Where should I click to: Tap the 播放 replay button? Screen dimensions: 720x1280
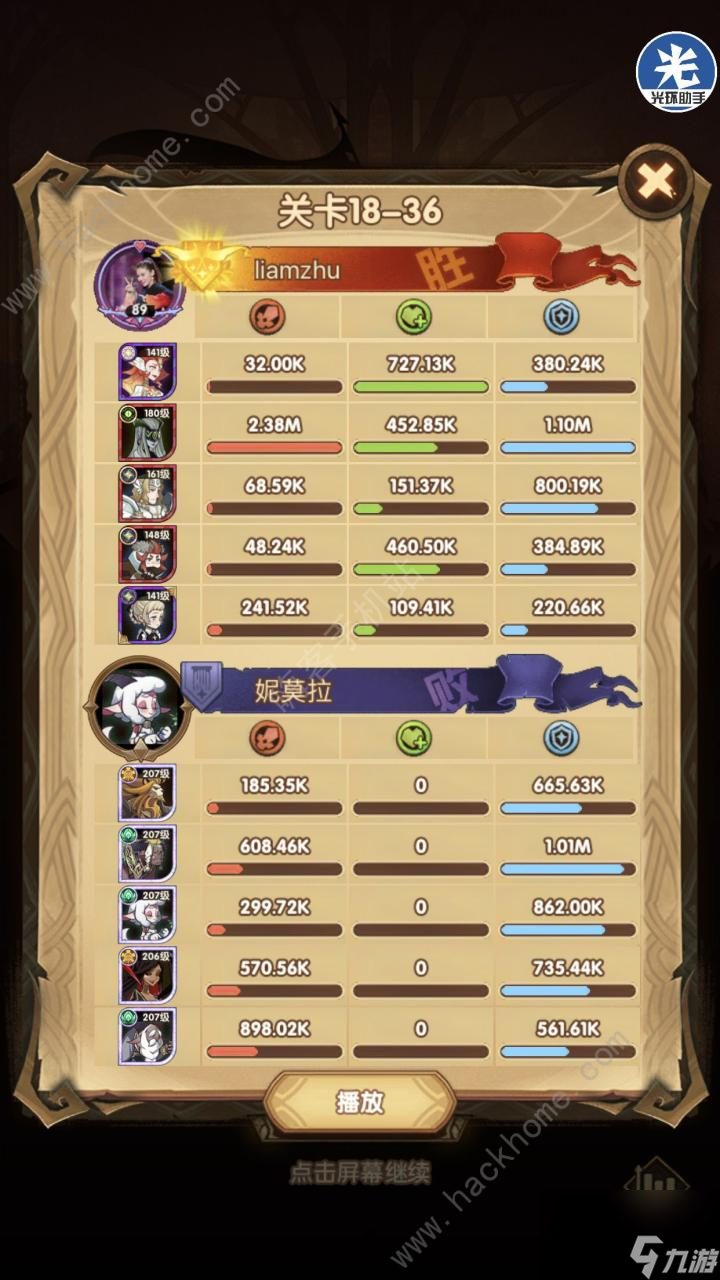(x=360, y=1103)
